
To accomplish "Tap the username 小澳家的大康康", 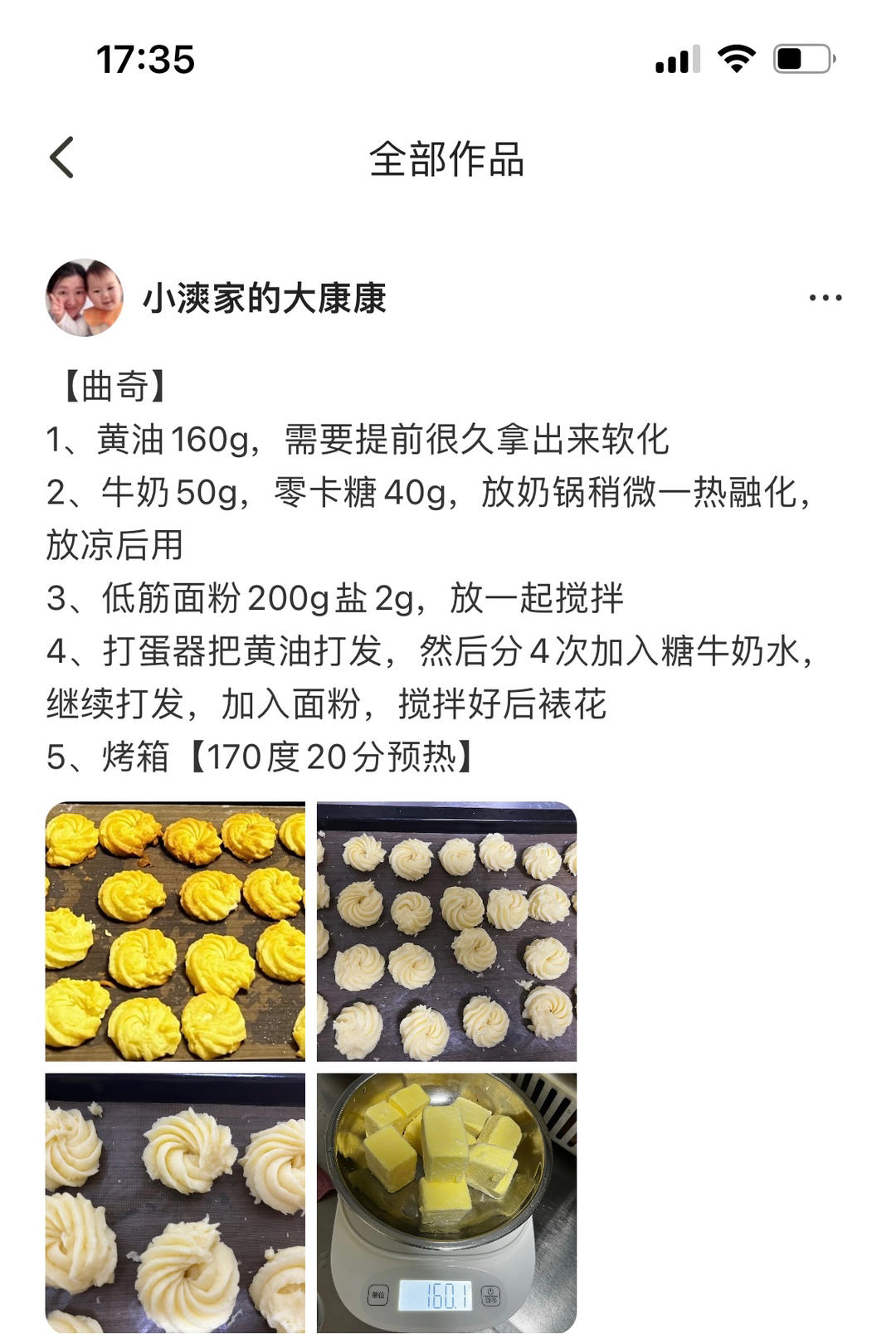I will point(265,299).
